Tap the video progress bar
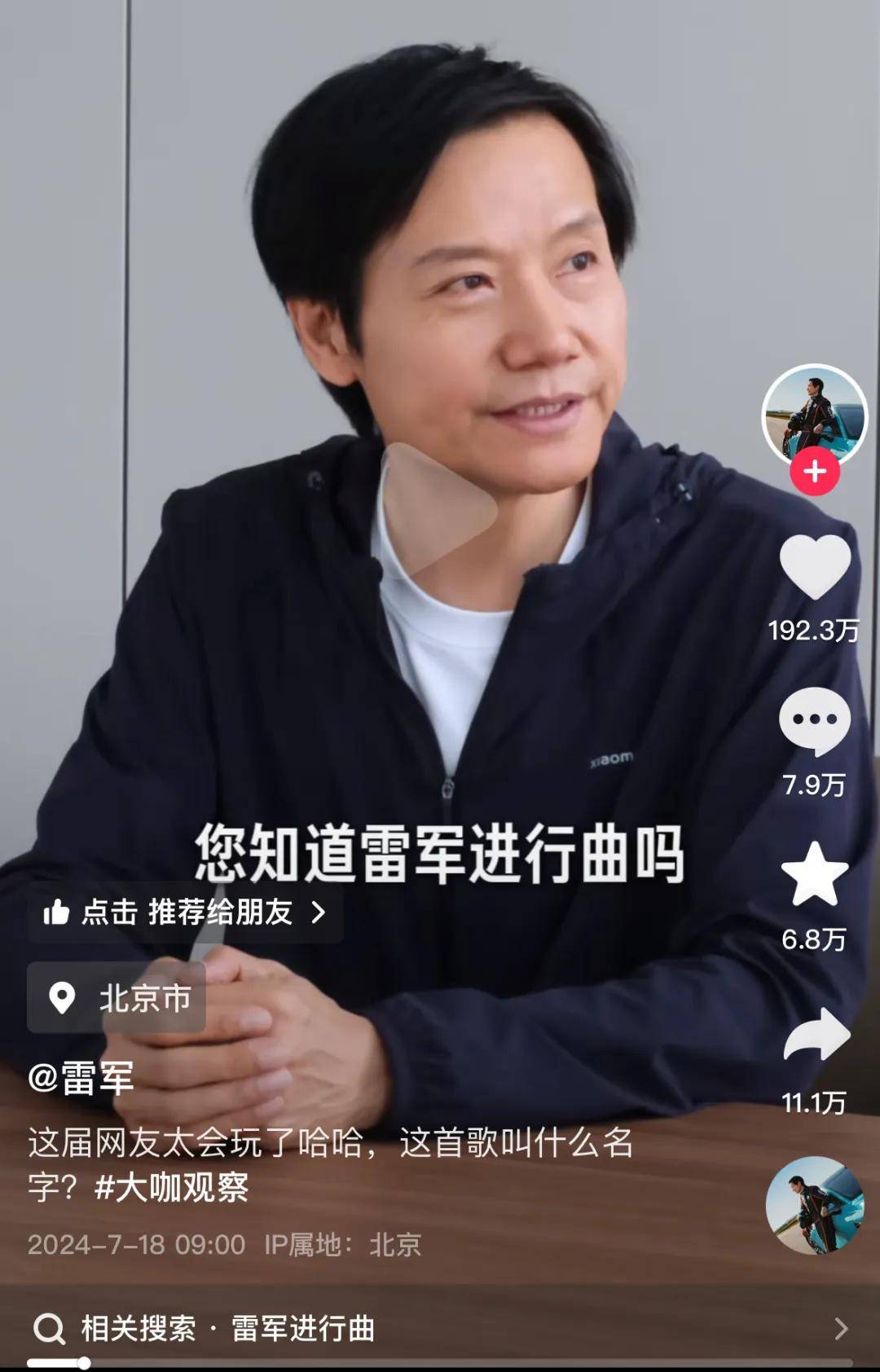The image size is (880, 1372). pos(440,1362)
